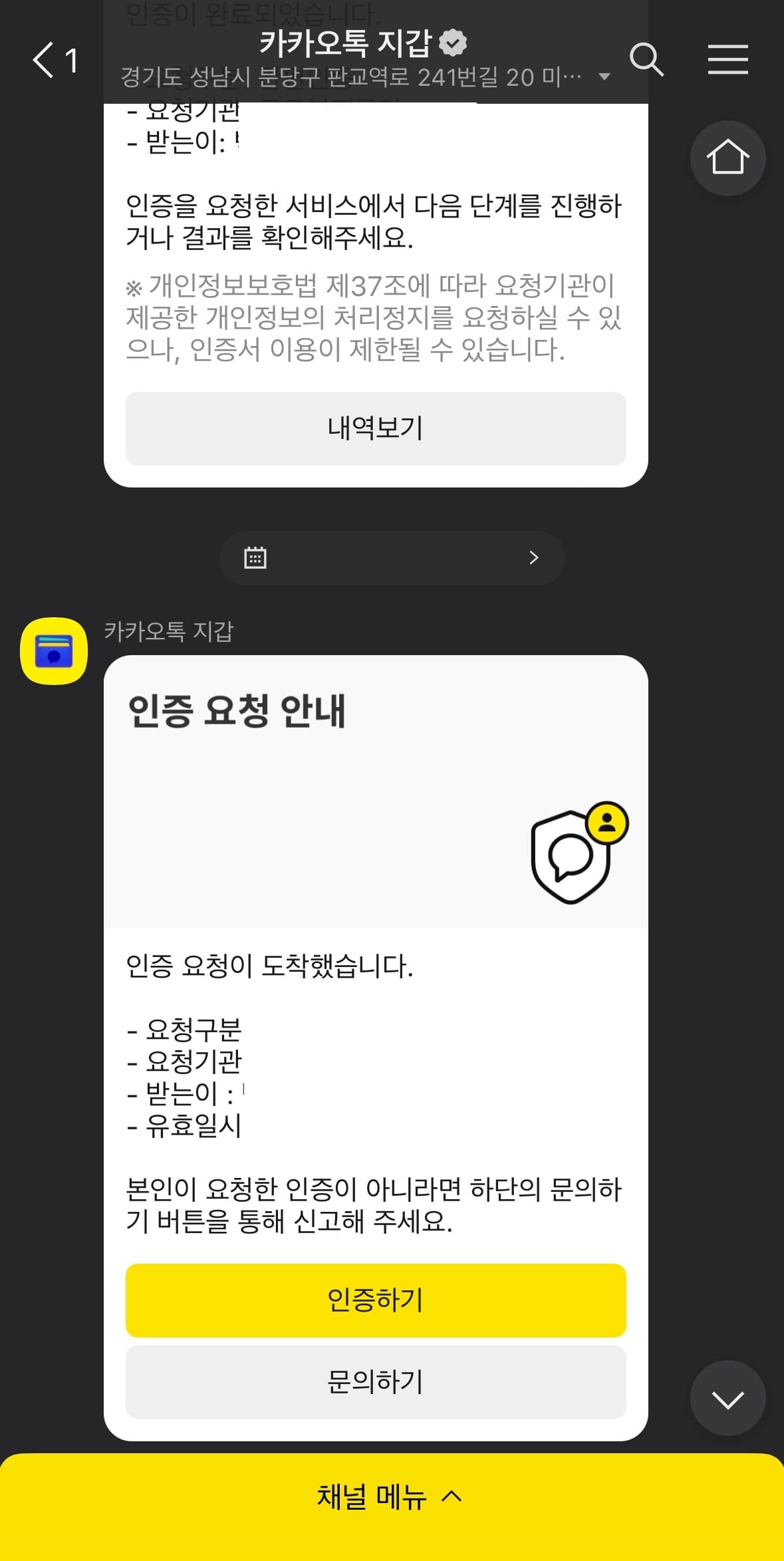Tap the jump-to-latest down arrow circle
Viewport: 784px width, 1561px height.
point(727,1397)
